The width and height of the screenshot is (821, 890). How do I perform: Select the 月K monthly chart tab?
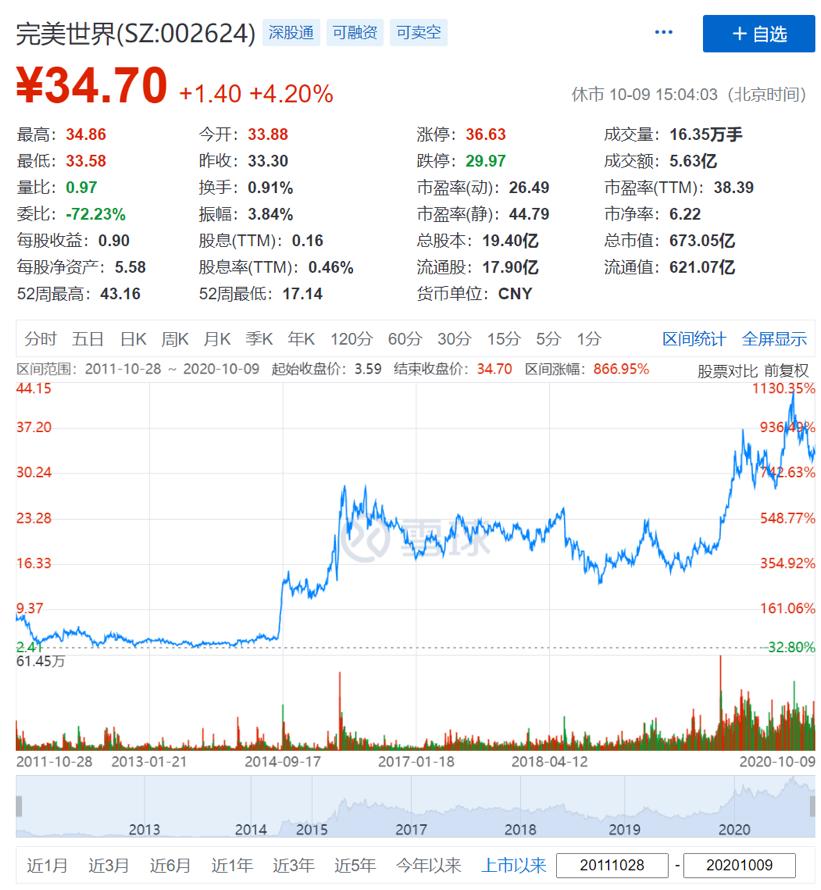pos(216,339)
